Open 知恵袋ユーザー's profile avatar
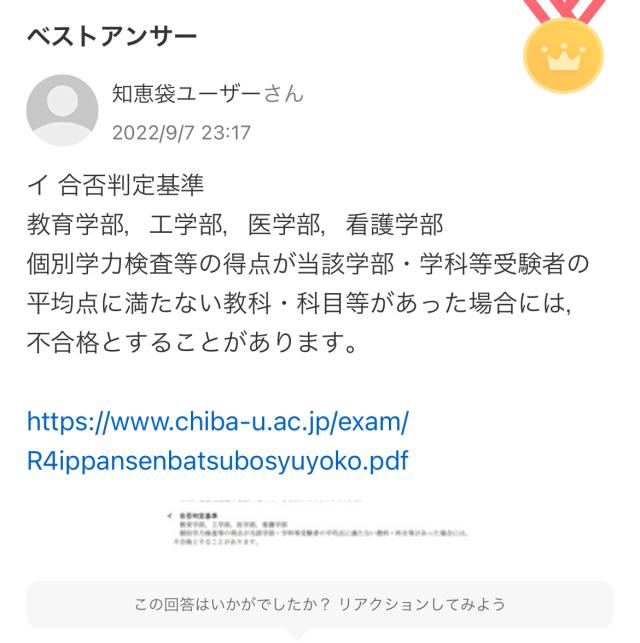 pyautogui.click(x=61, y=111)
